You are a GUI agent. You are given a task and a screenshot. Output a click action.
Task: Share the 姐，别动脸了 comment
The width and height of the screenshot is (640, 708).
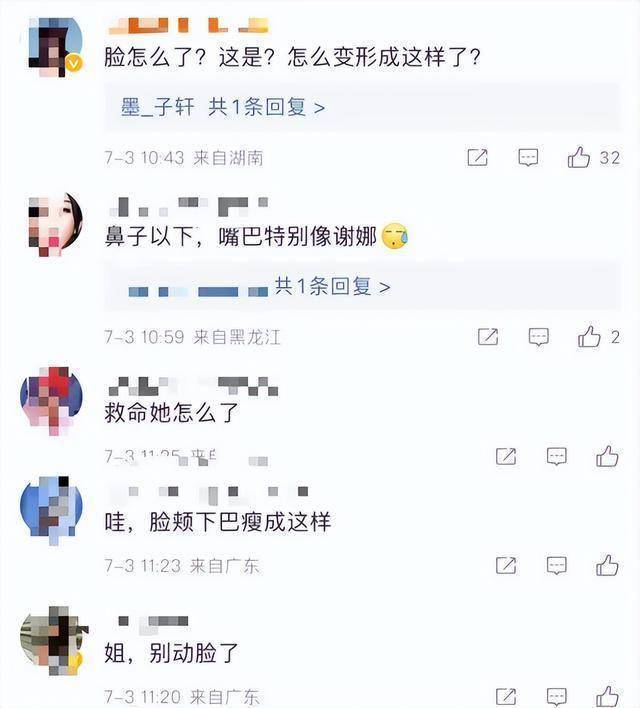pyautogui.click(x=506, y=696)
